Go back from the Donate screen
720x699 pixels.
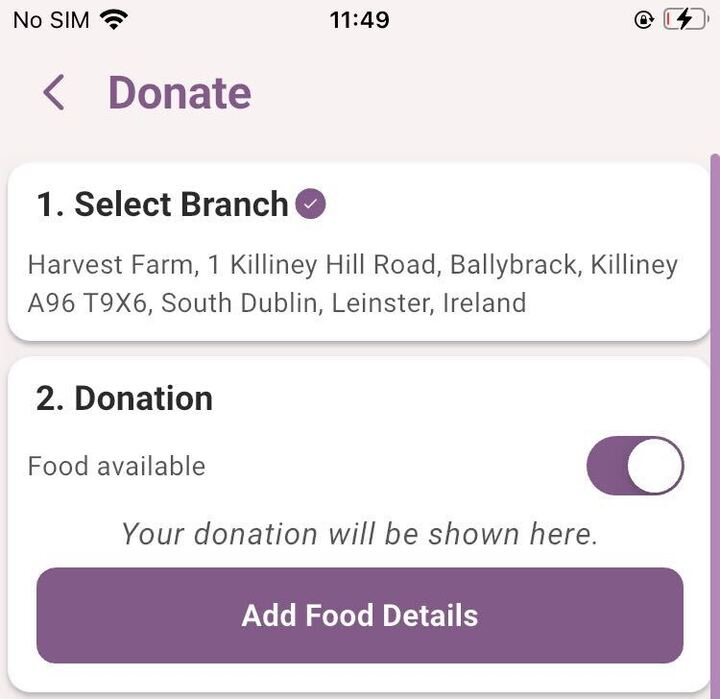pos(54,93)
